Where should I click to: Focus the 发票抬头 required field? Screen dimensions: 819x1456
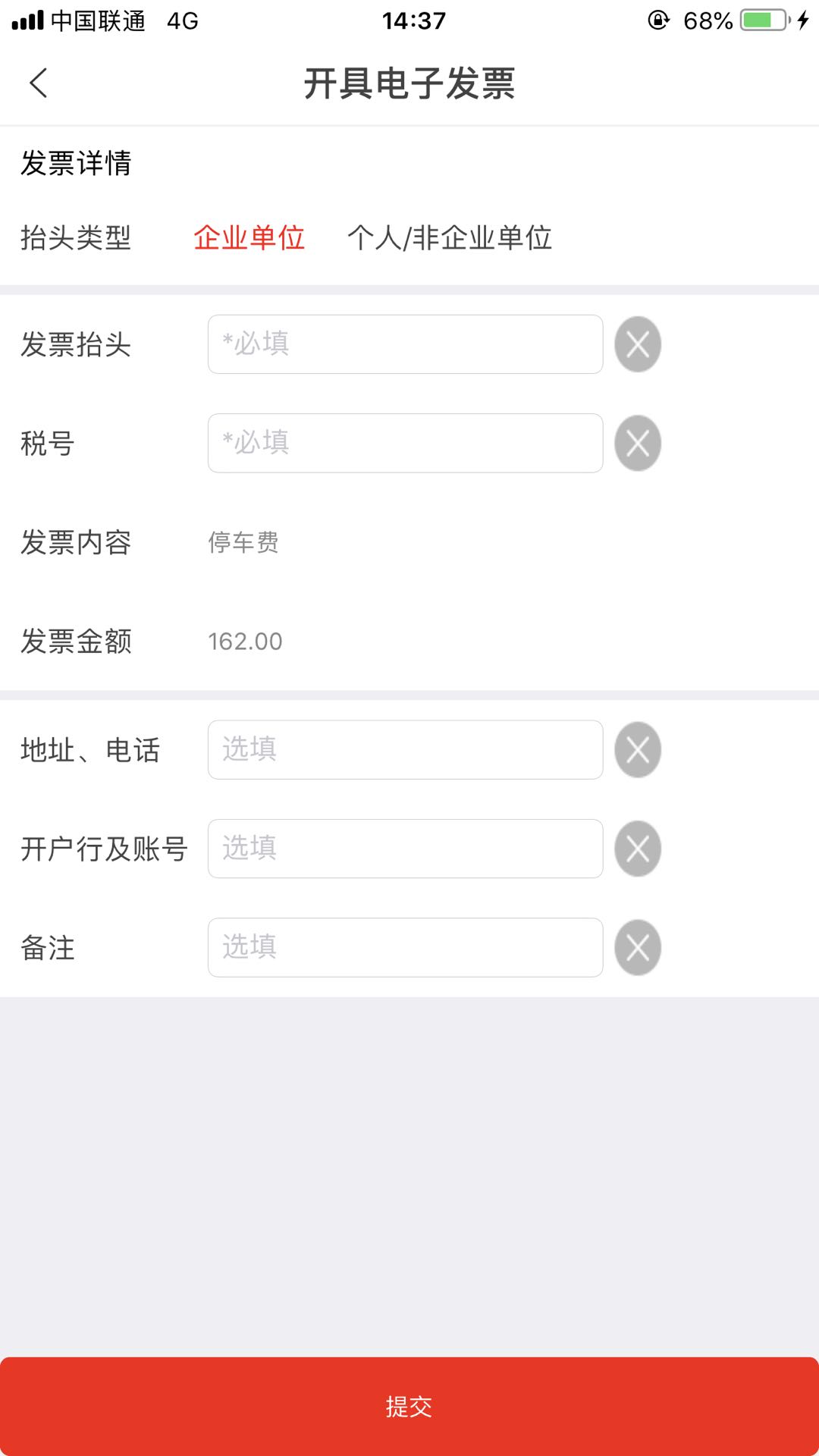(x=406, y=344)
